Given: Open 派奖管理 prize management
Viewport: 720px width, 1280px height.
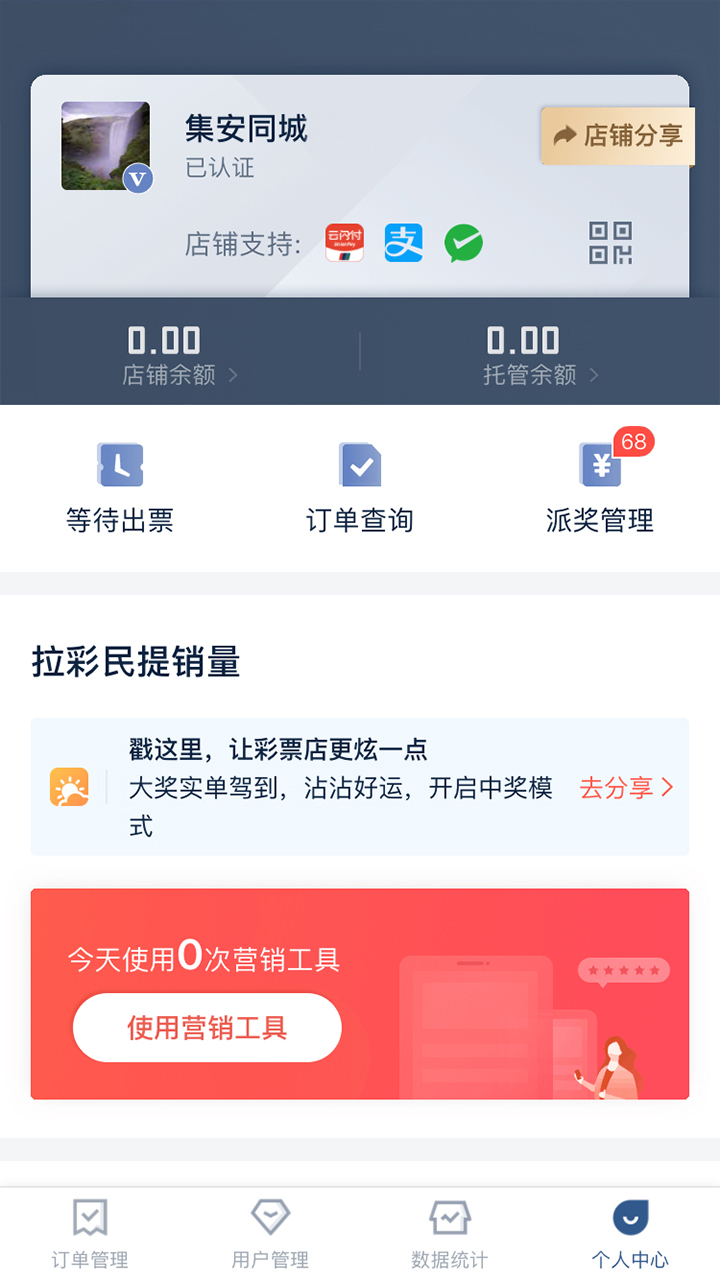Looking at the screenshot, I should point(600,487).
